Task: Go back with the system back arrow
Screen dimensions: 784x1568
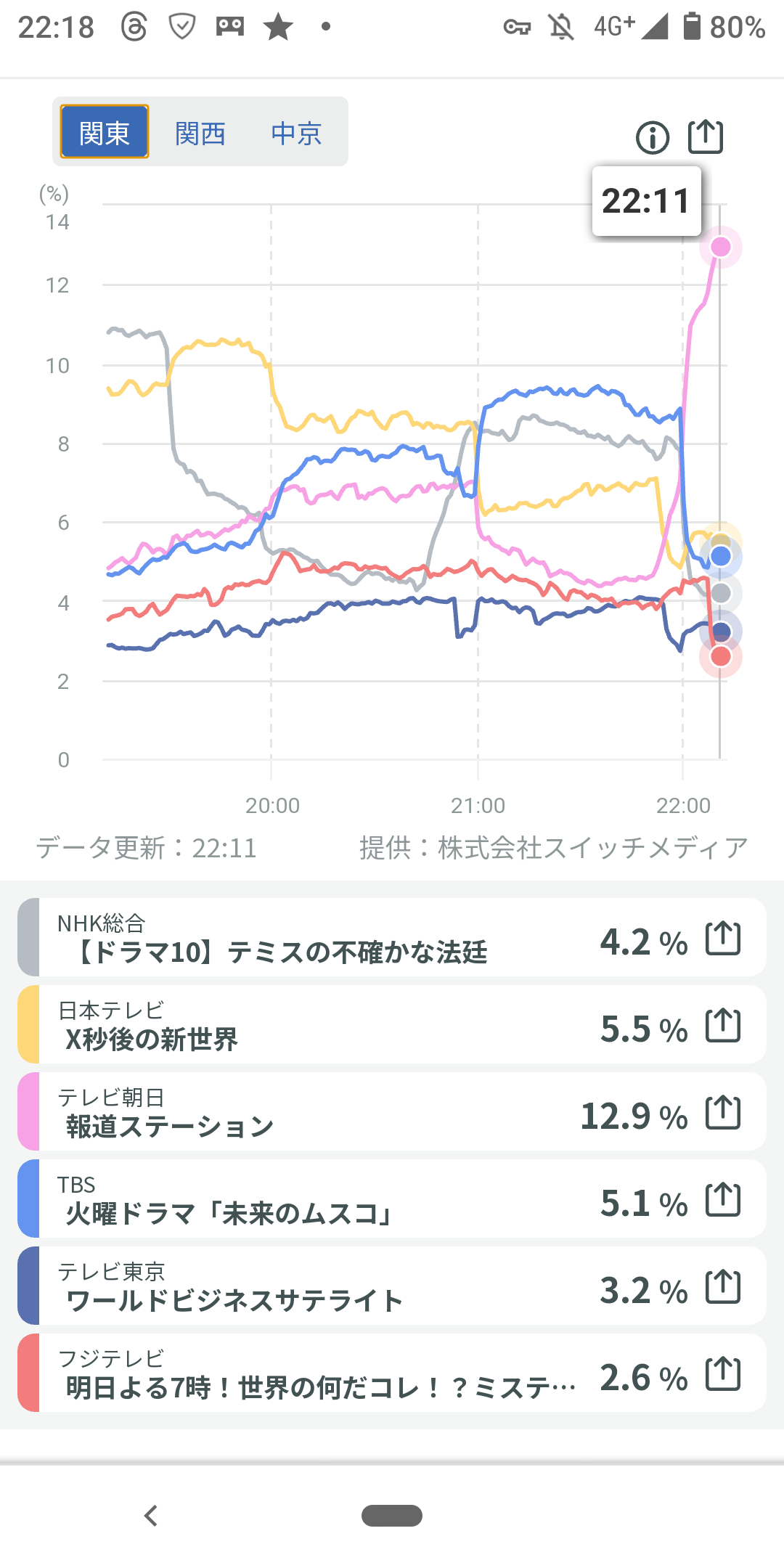Action: pos(151,1516)
